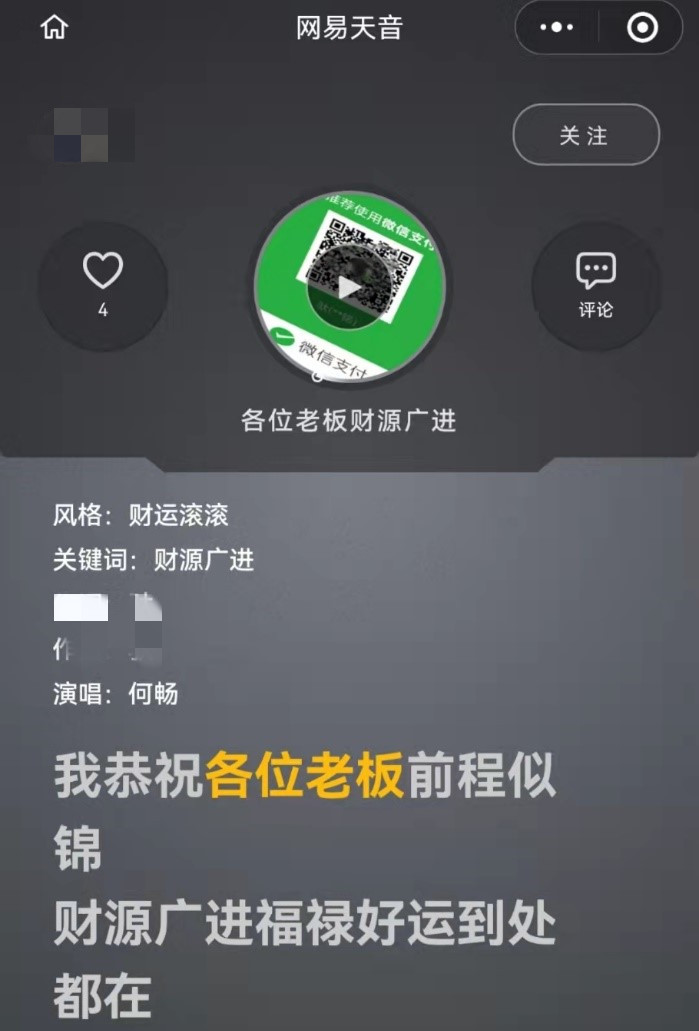Follow the author with 关注 button
Screen dimensions: 699x1031
(x=585, y=135)
